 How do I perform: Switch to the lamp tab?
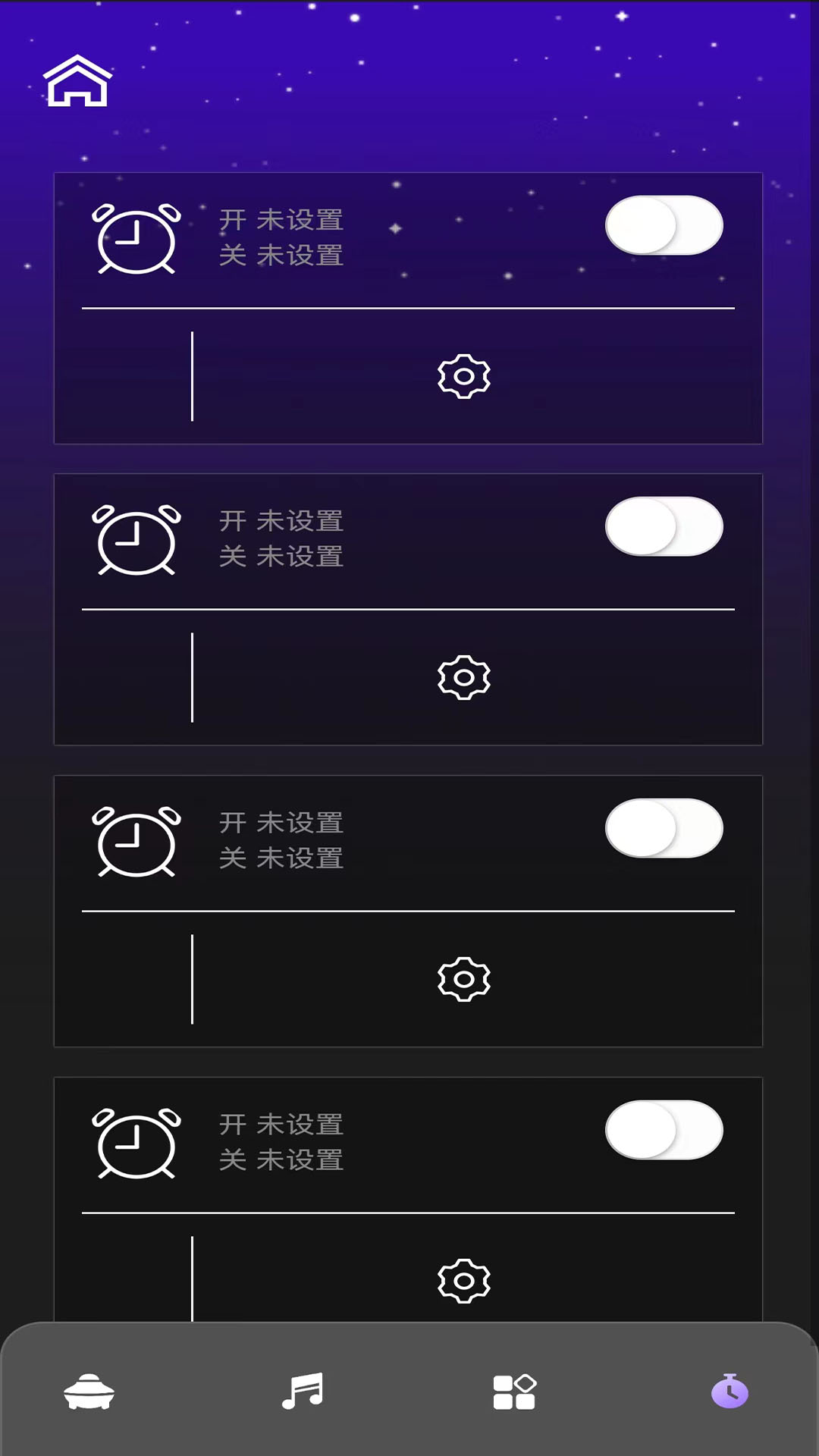point(89,1392)
